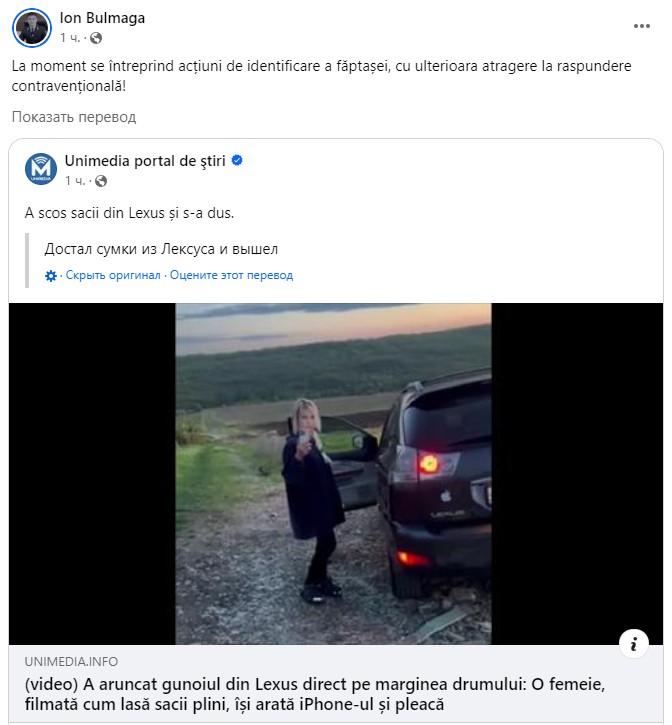Screen dimensions: 672x725
Task: Open the shared post's '1 ч.' timestamp
Action: click(x=74, y=181)
